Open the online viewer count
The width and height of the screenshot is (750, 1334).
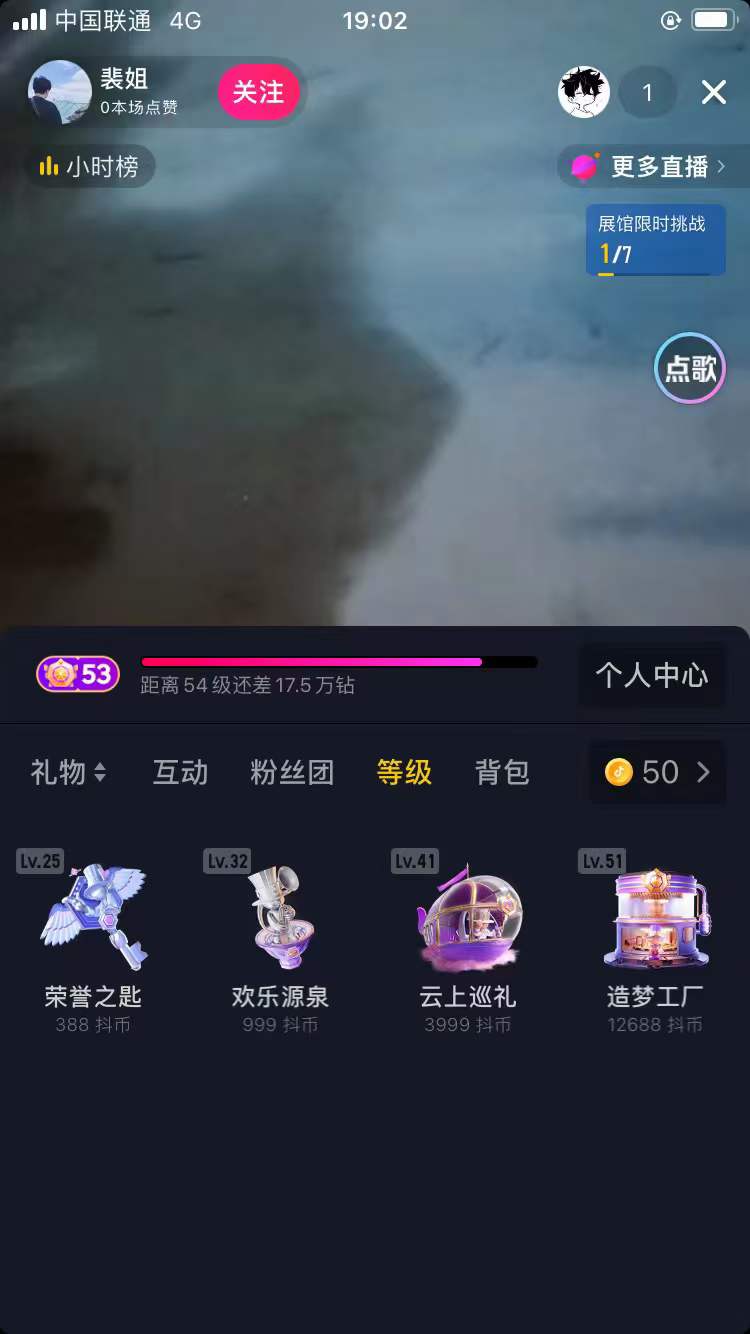(x=647, y=93)
